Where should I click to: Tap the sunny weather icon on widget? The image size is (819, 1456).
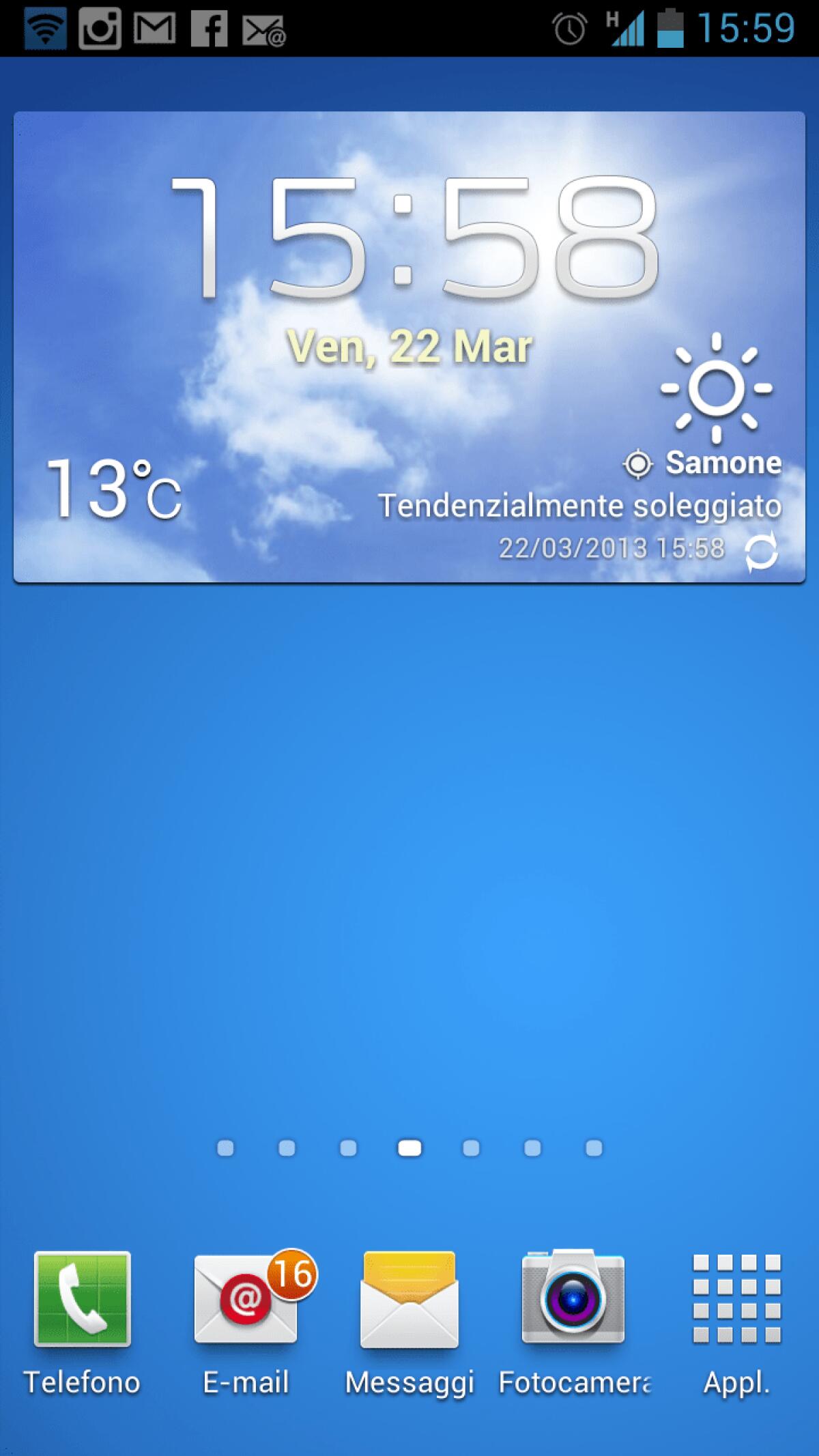tap(715, 389)
